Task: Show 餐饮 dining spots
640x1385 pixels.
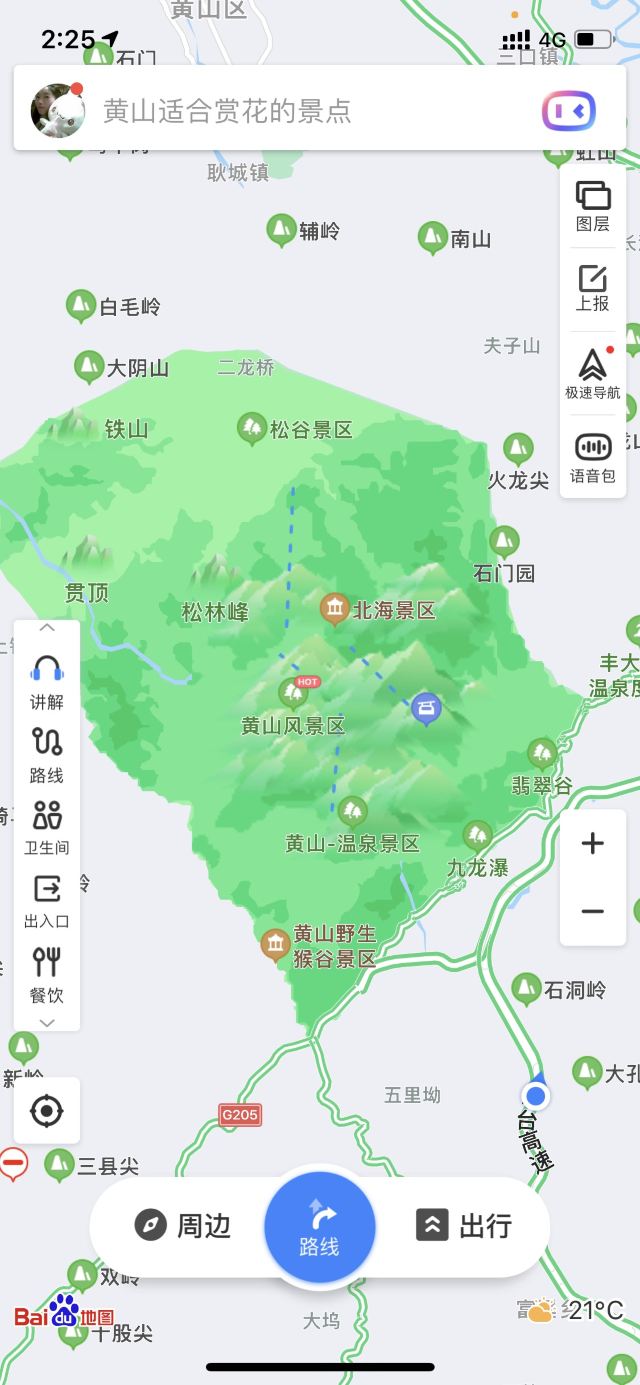Action: (x=47, y=975)
